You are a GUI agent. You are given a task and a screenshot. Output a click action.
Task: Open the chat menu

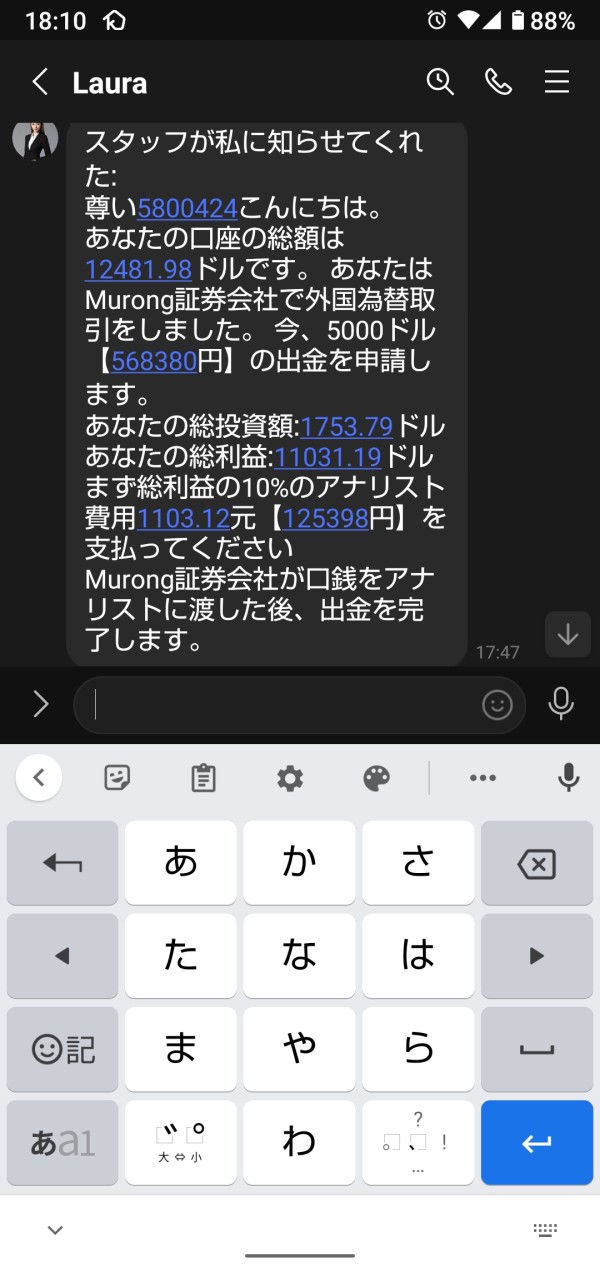pyautogui.click(x=557, y=82)
